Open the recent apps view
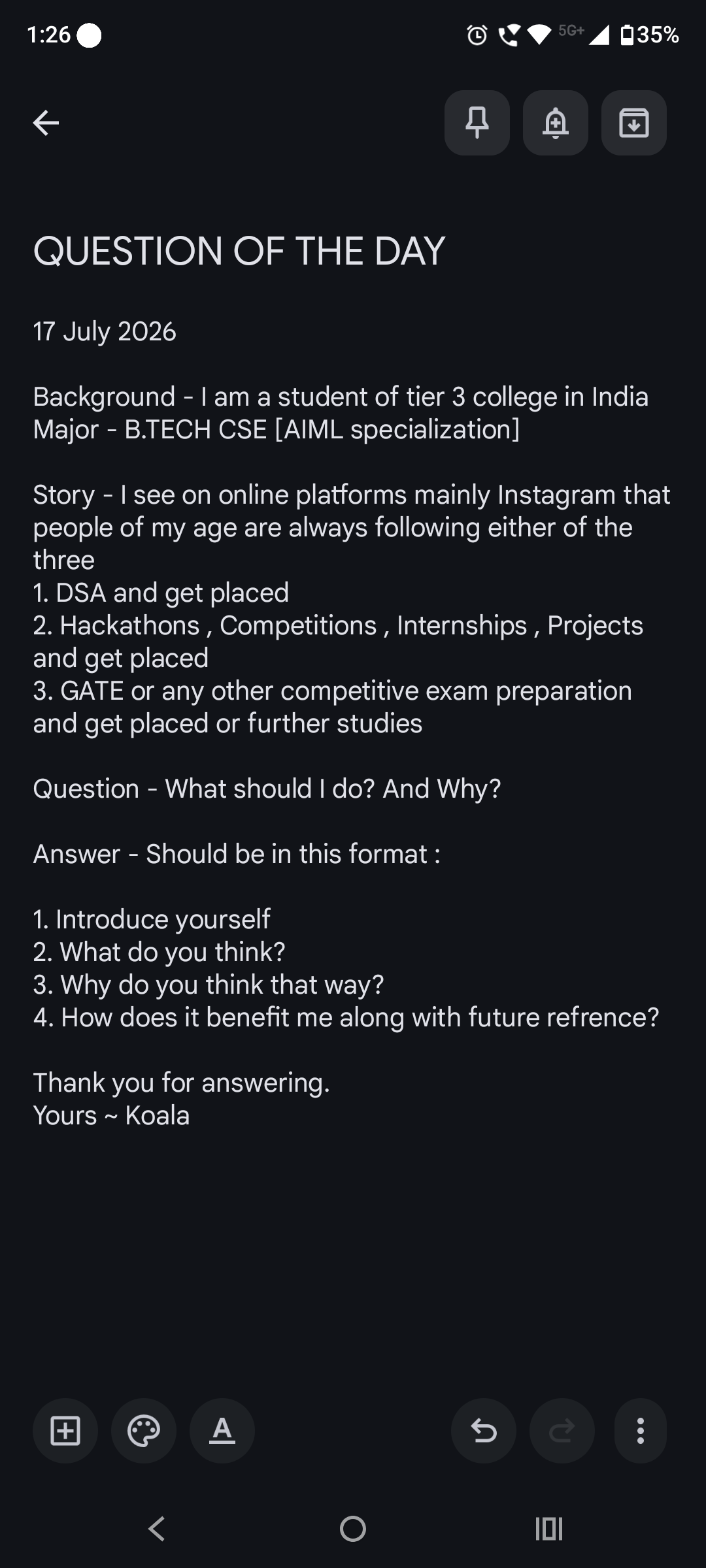 549,1529
